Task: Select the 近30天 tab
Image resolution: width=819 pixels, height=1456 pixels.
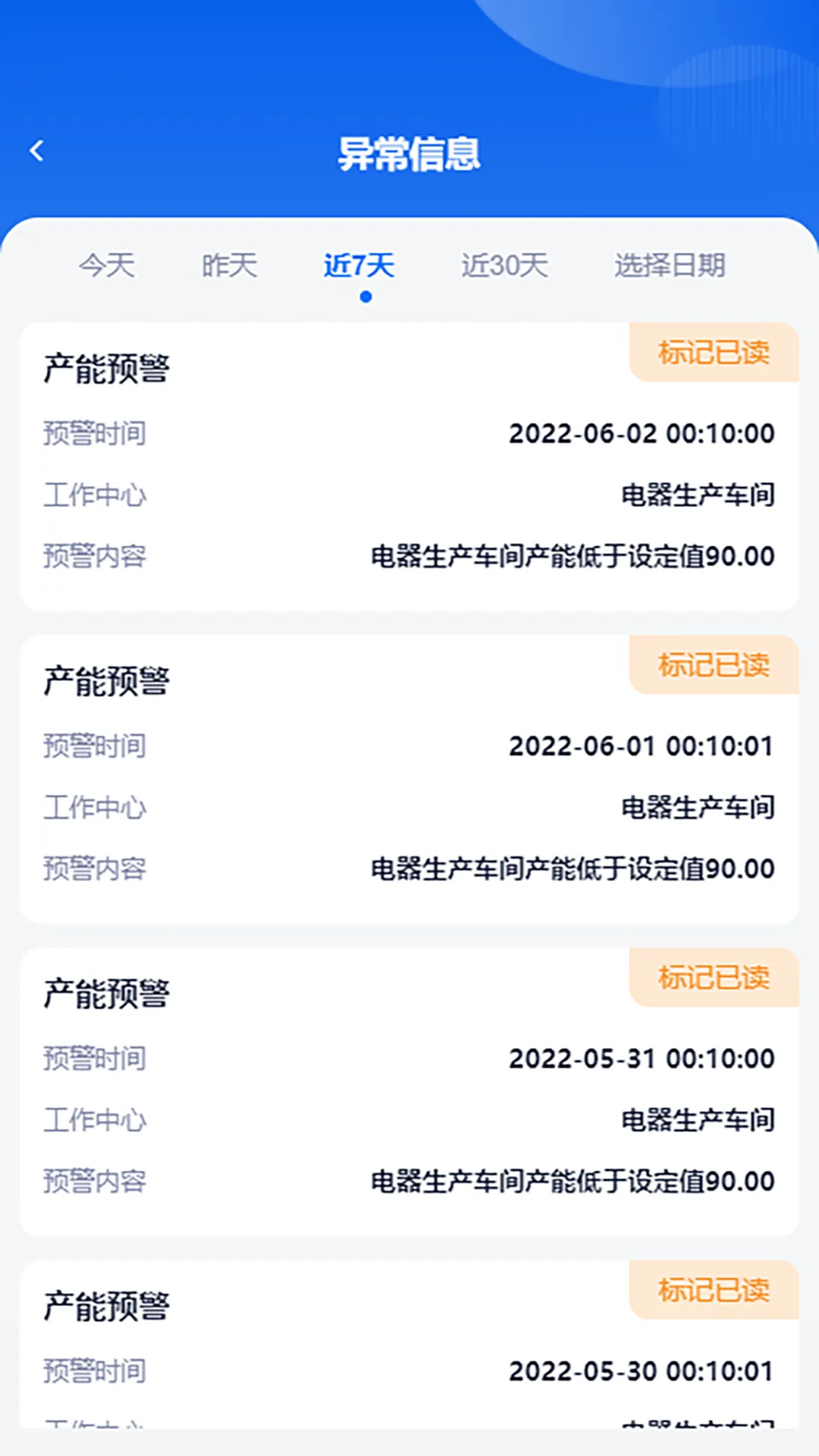Action: click(503, 266)
